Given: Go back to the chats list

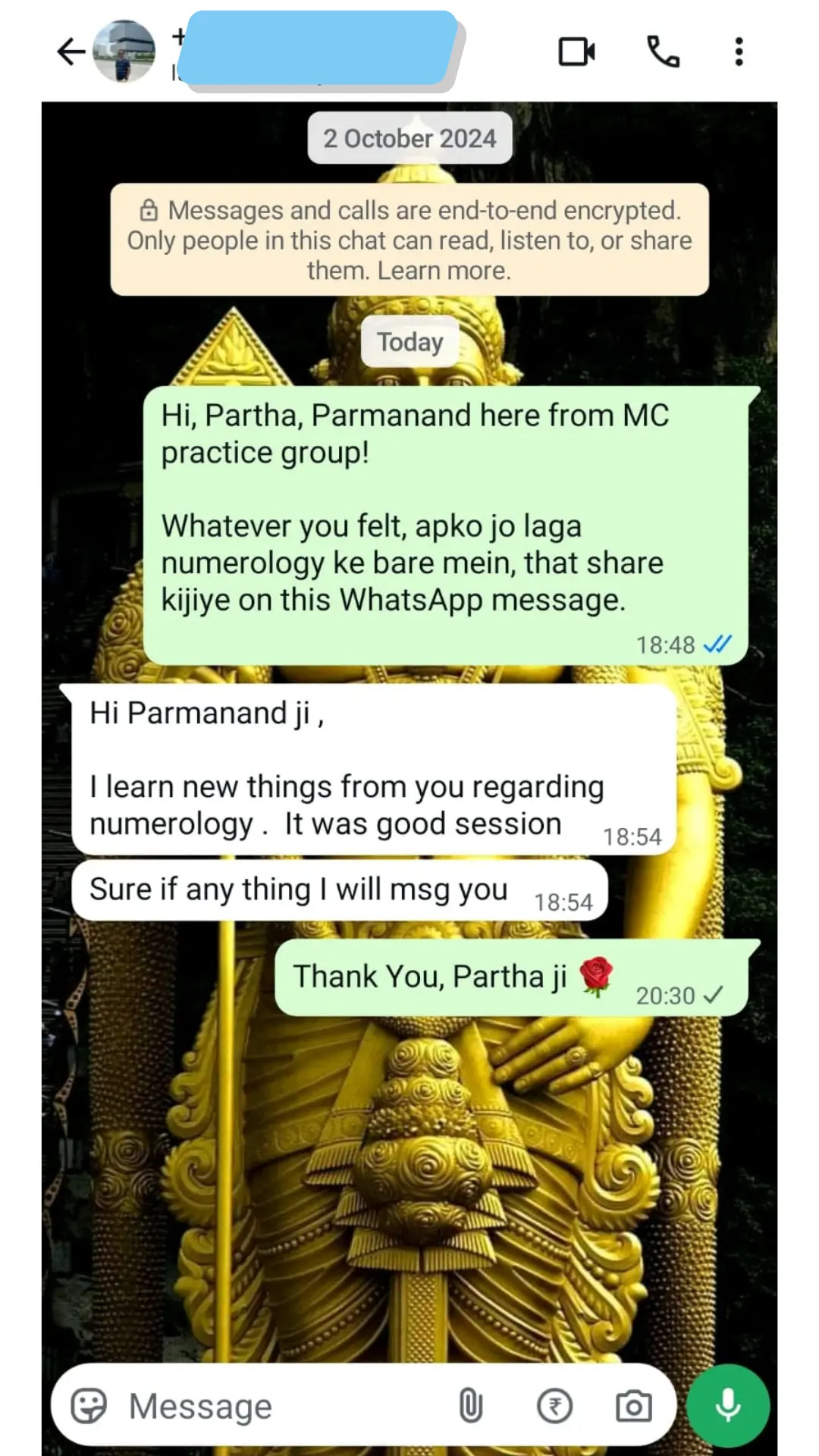Looking at the screenshot, I should click(71, 52).
